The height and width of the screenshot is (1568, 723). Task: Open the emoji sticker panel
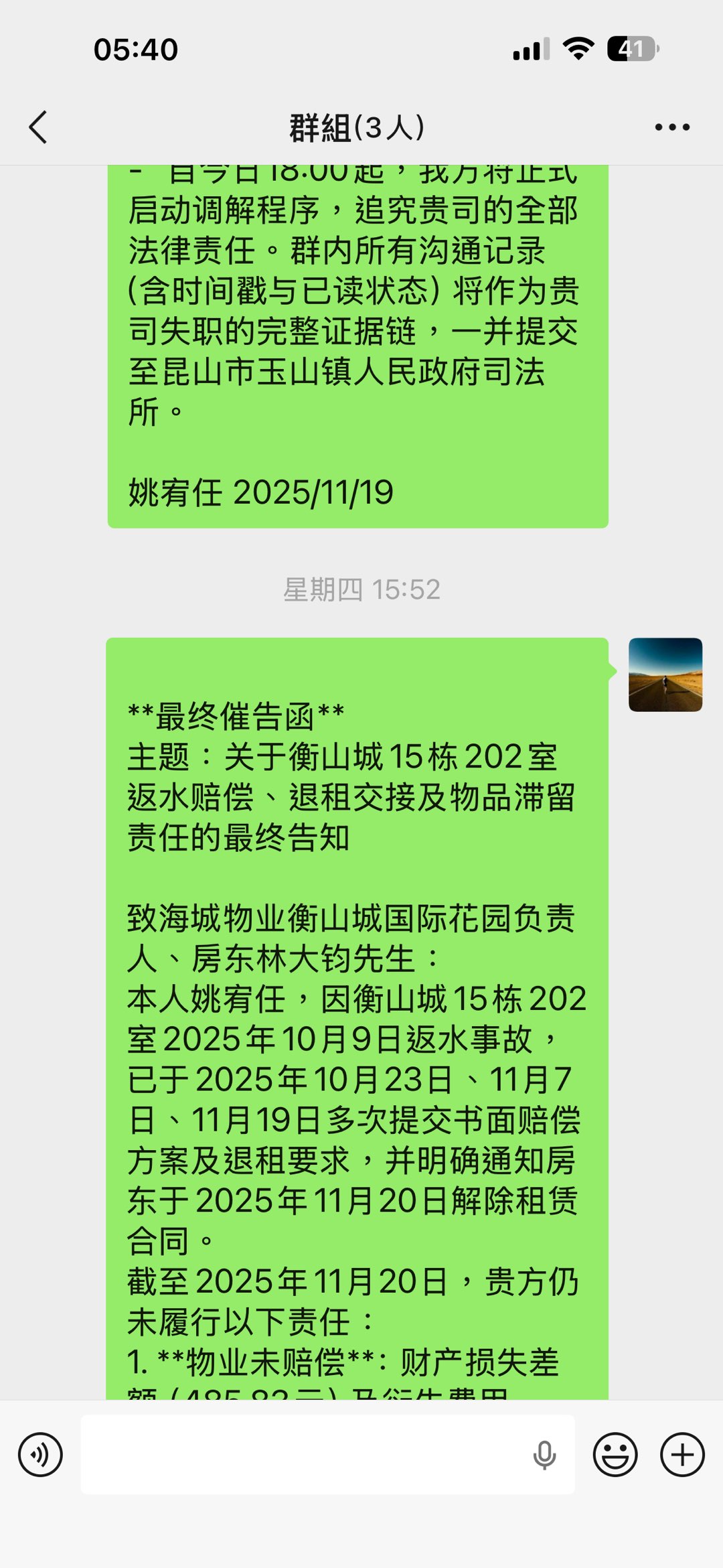[x=615, y=1455]
